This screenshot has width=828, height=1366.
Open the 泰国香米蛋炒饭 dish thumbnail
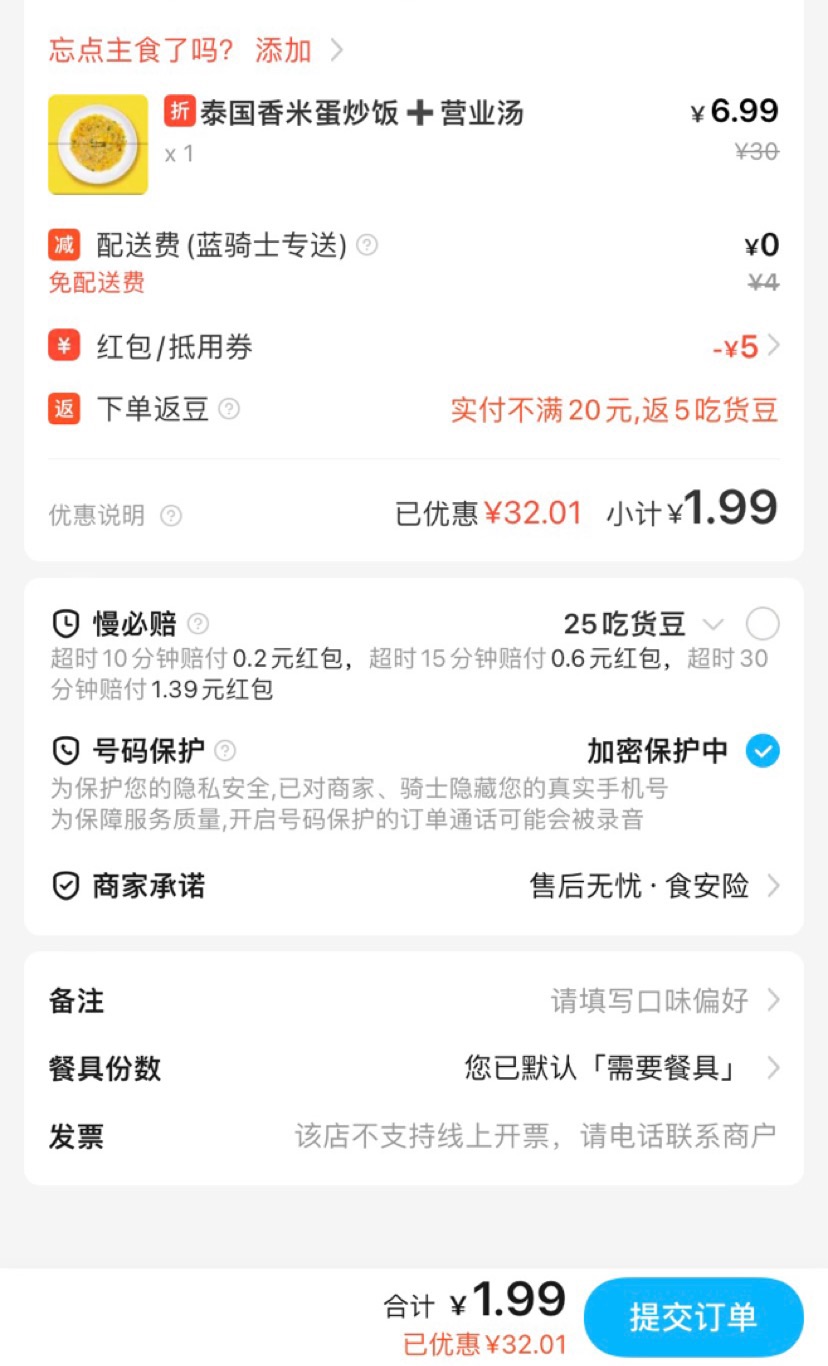coord(98,145)
